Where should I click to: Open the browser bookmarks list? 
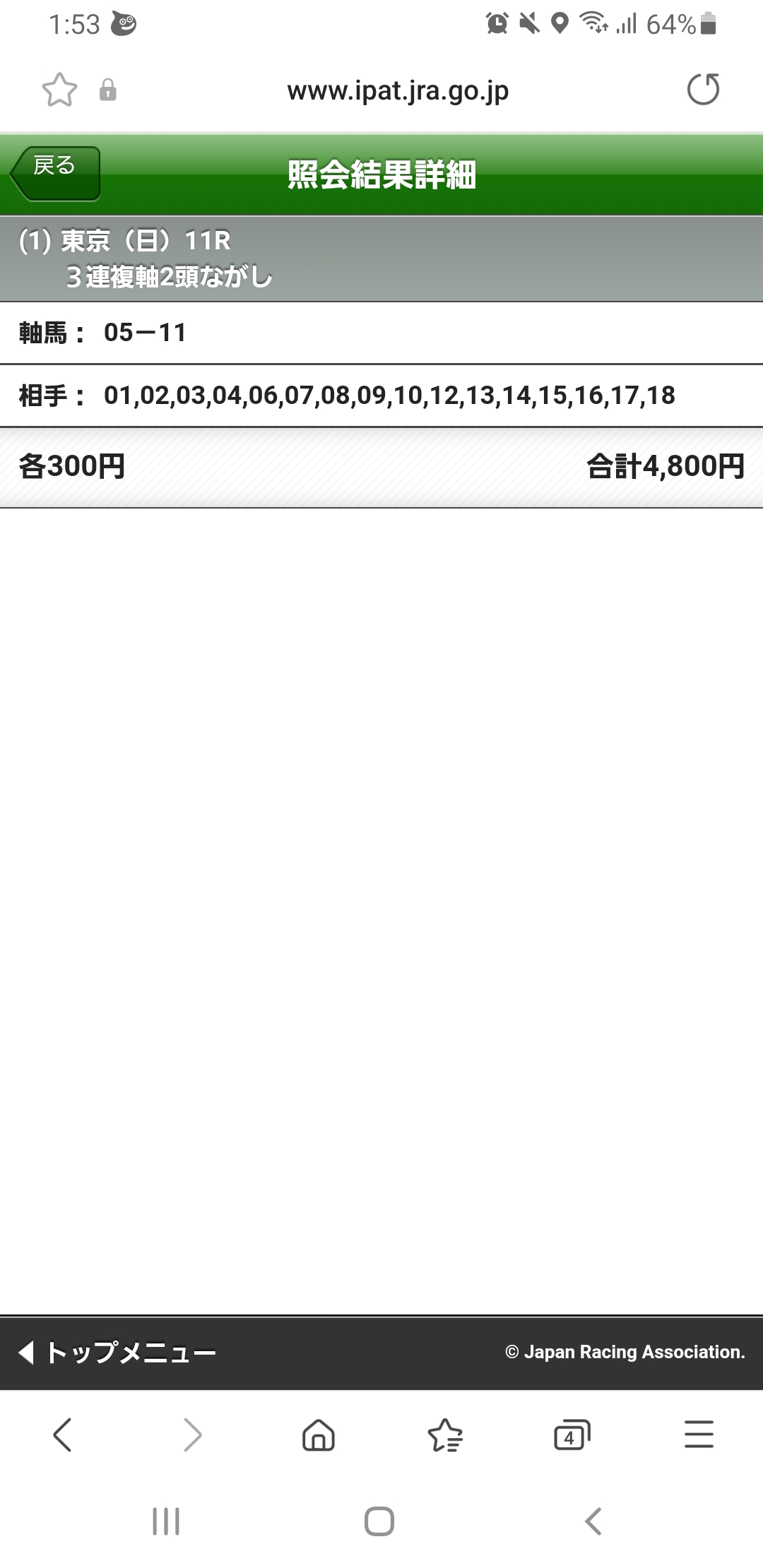pos(445,1435)
